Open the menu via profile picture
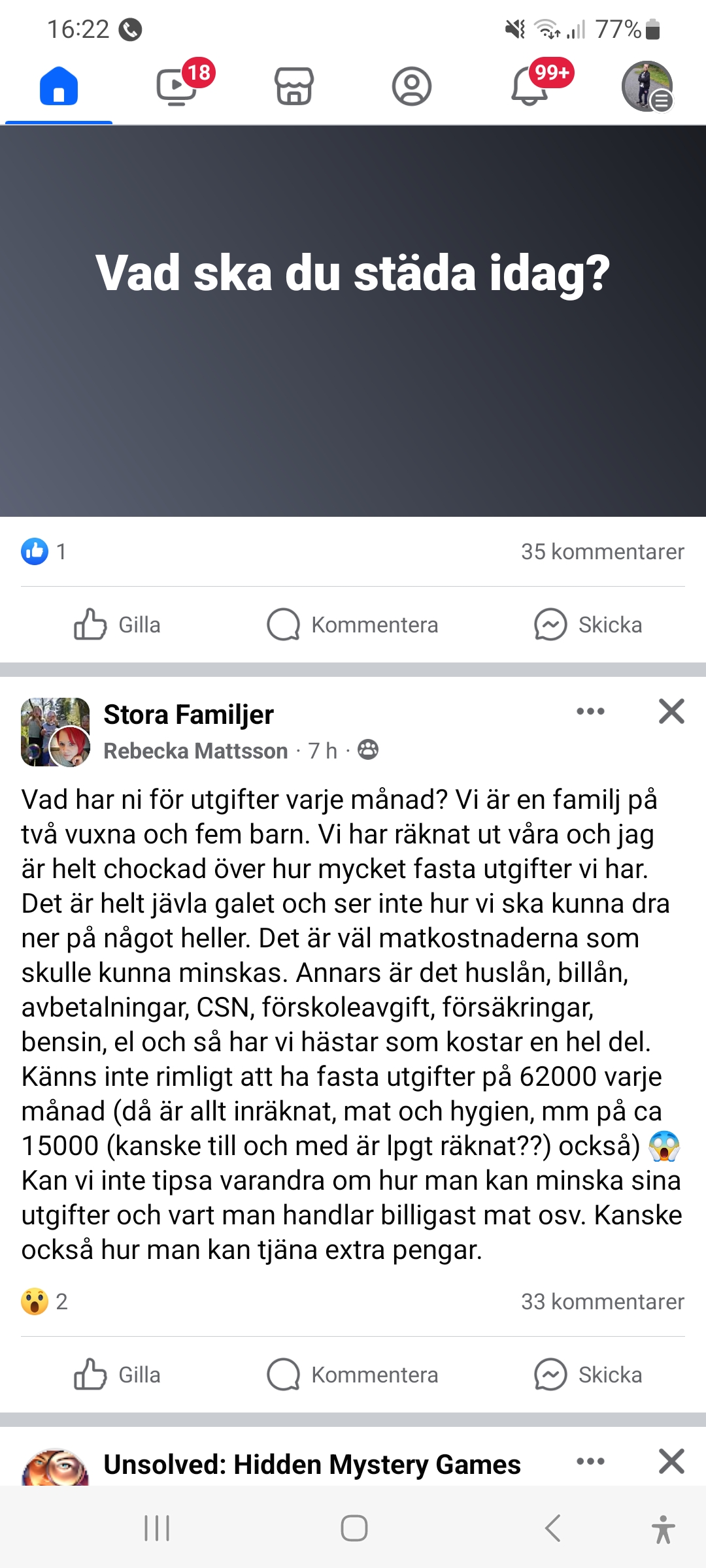 click(x=647, y=86)
